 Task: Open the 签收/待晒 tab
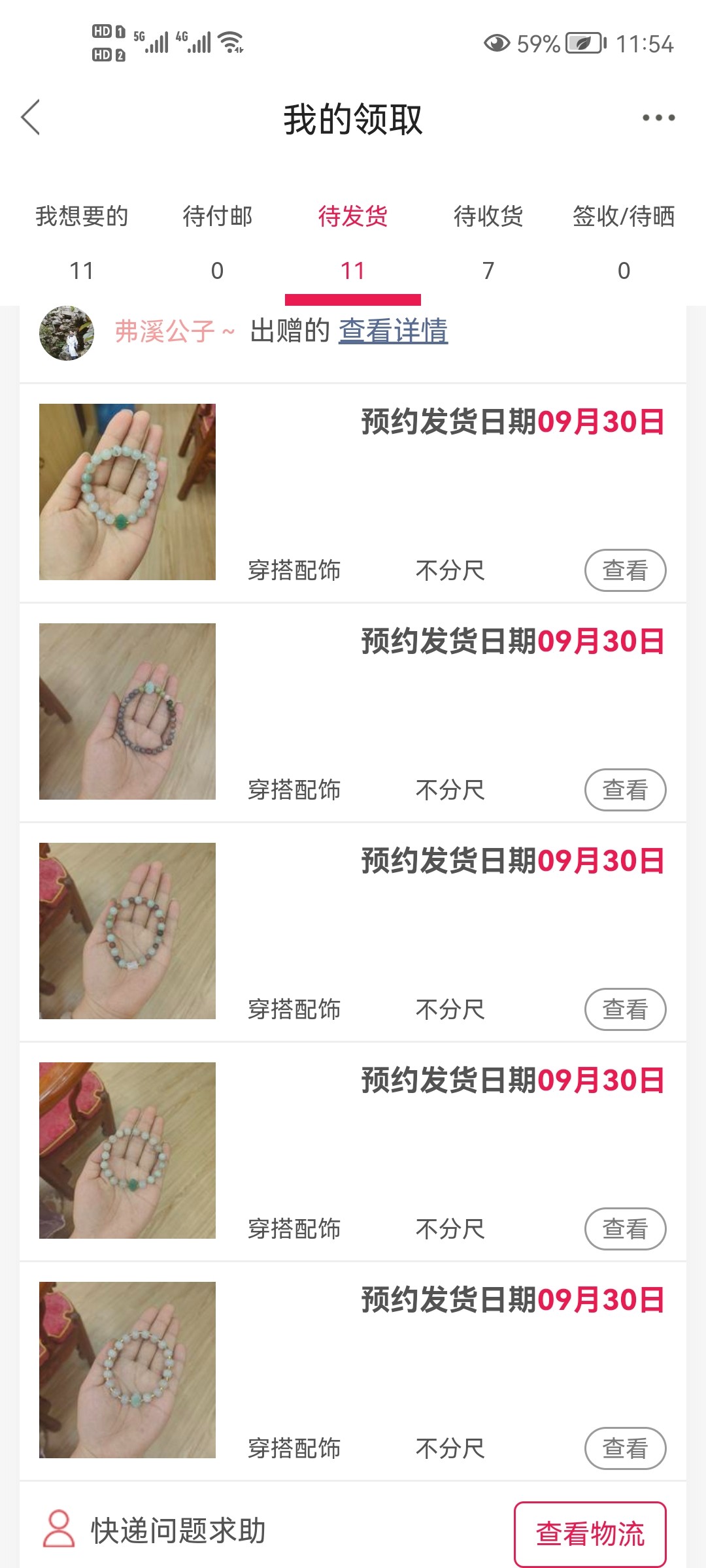624,242
